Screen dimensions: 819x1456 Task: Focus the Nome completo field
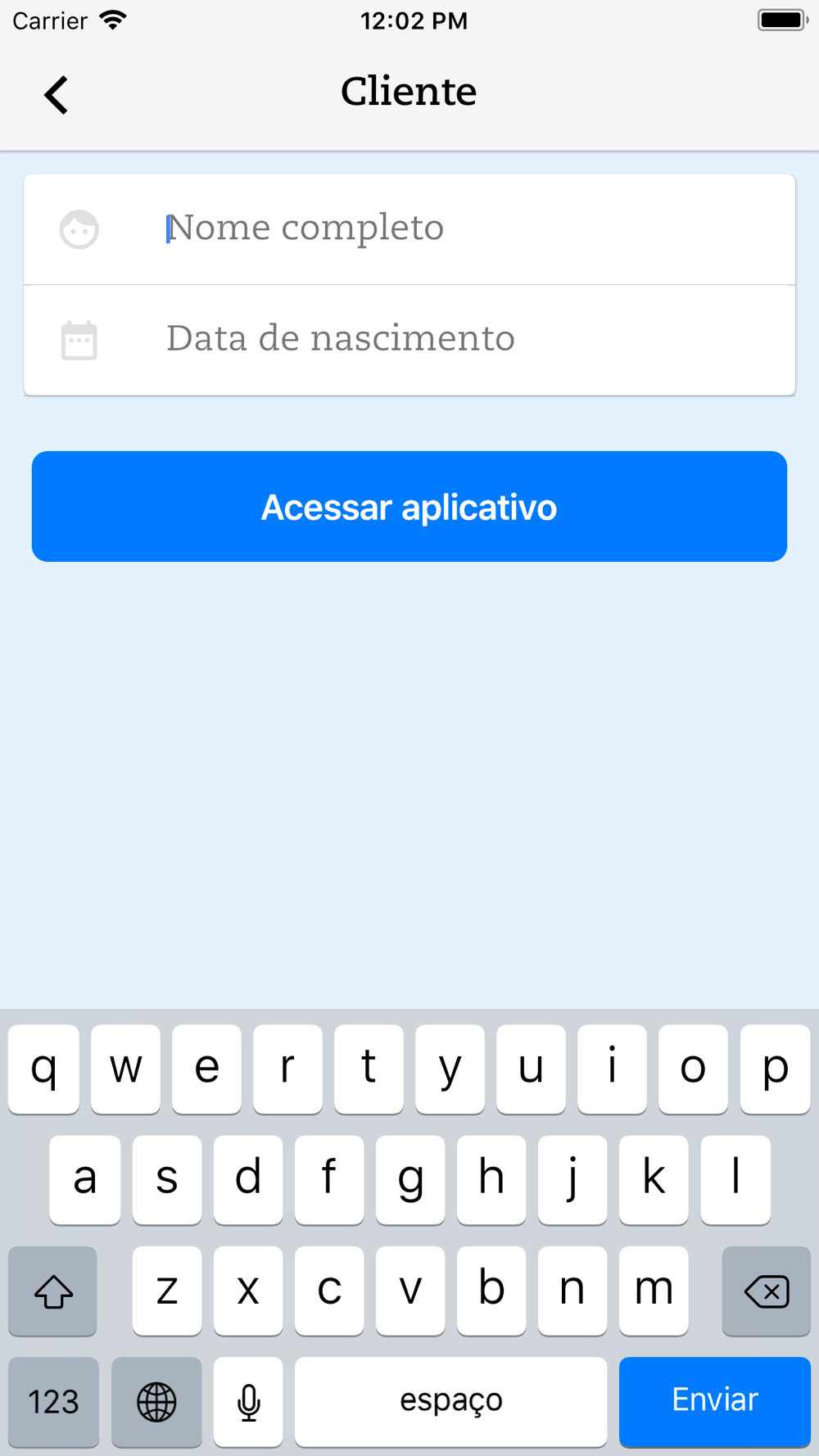(x=409, y=229)
